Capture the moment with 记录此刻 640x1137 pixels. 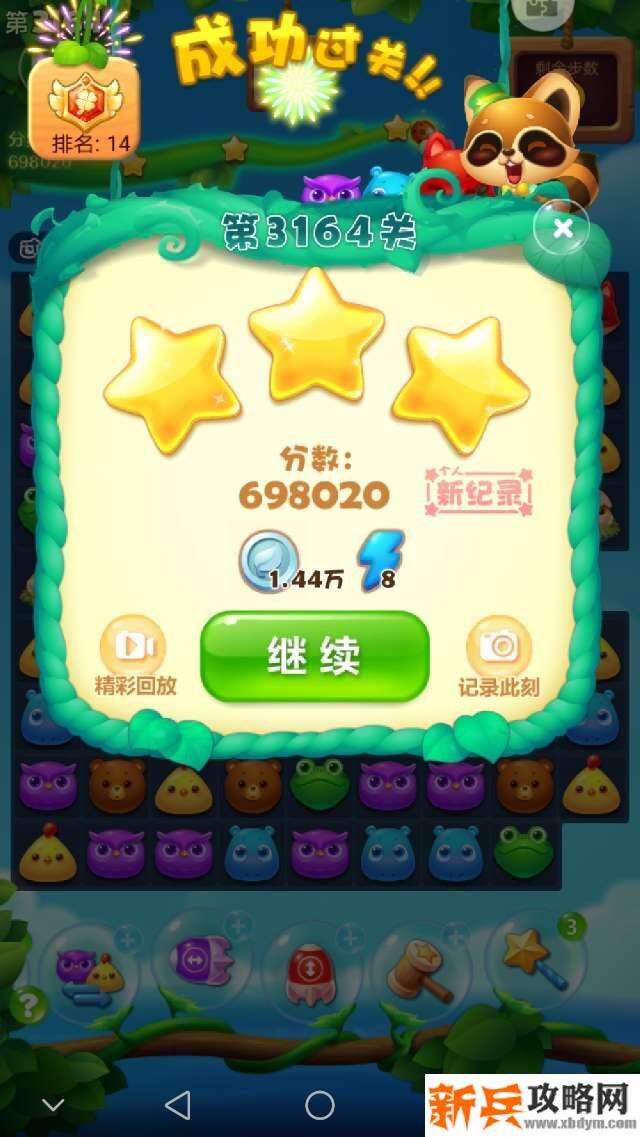(499, 655)
